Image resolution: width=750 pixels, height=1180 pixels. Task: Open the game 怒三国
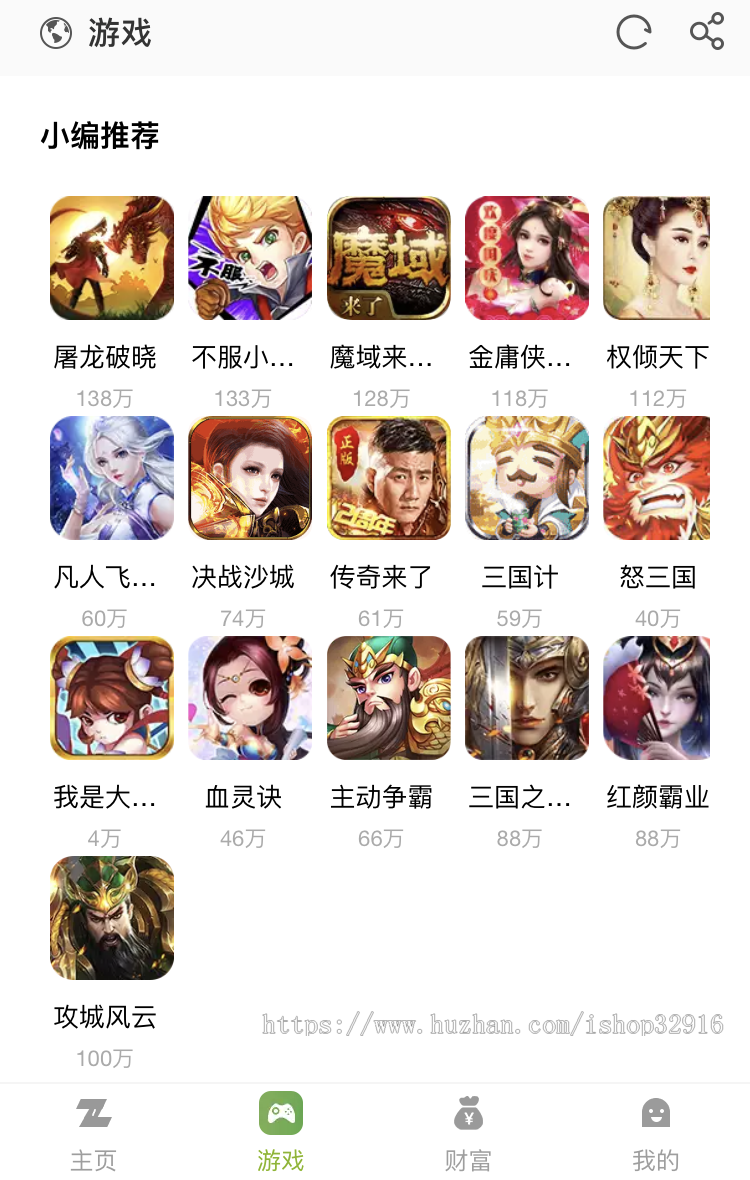coord(657,478)
